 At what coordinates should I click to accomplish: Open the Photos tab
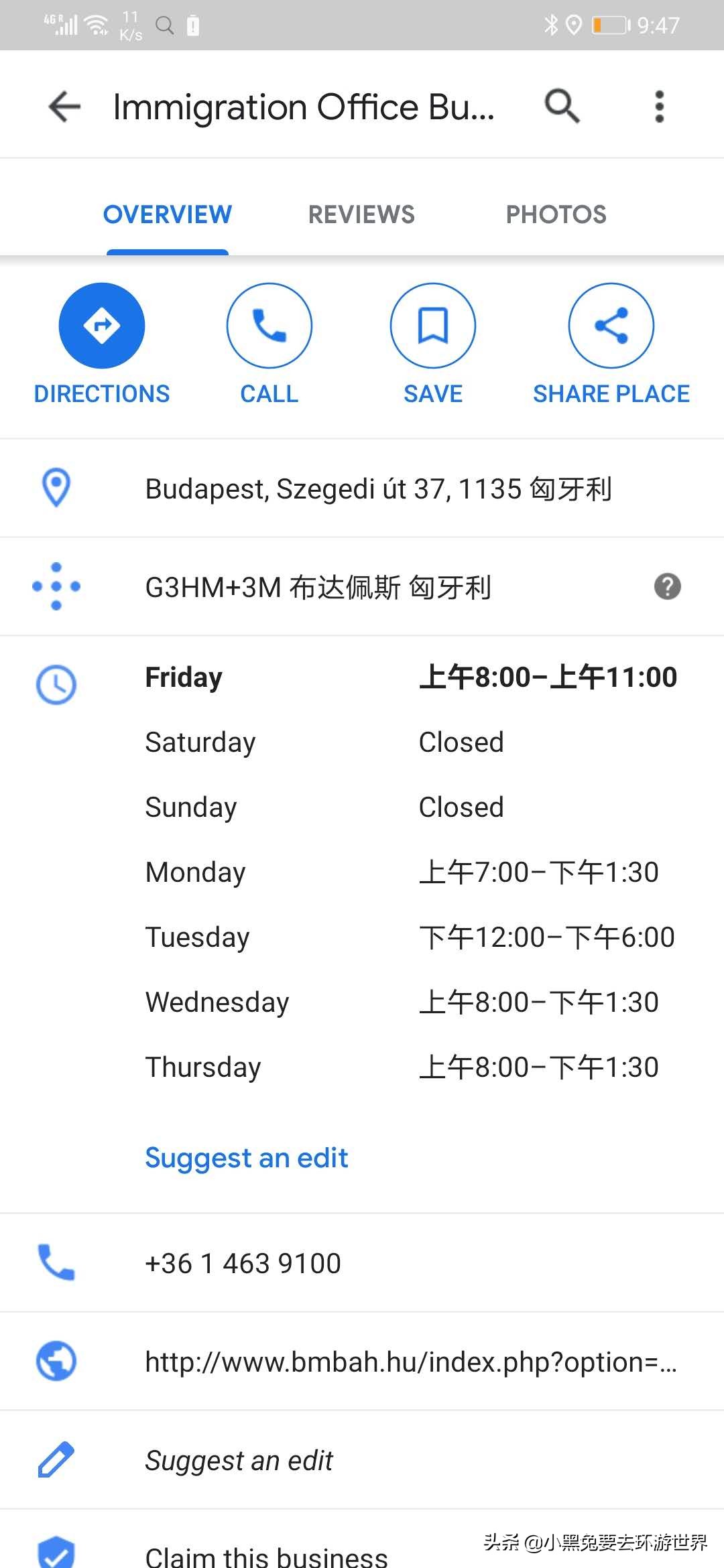tap(556, 213)
